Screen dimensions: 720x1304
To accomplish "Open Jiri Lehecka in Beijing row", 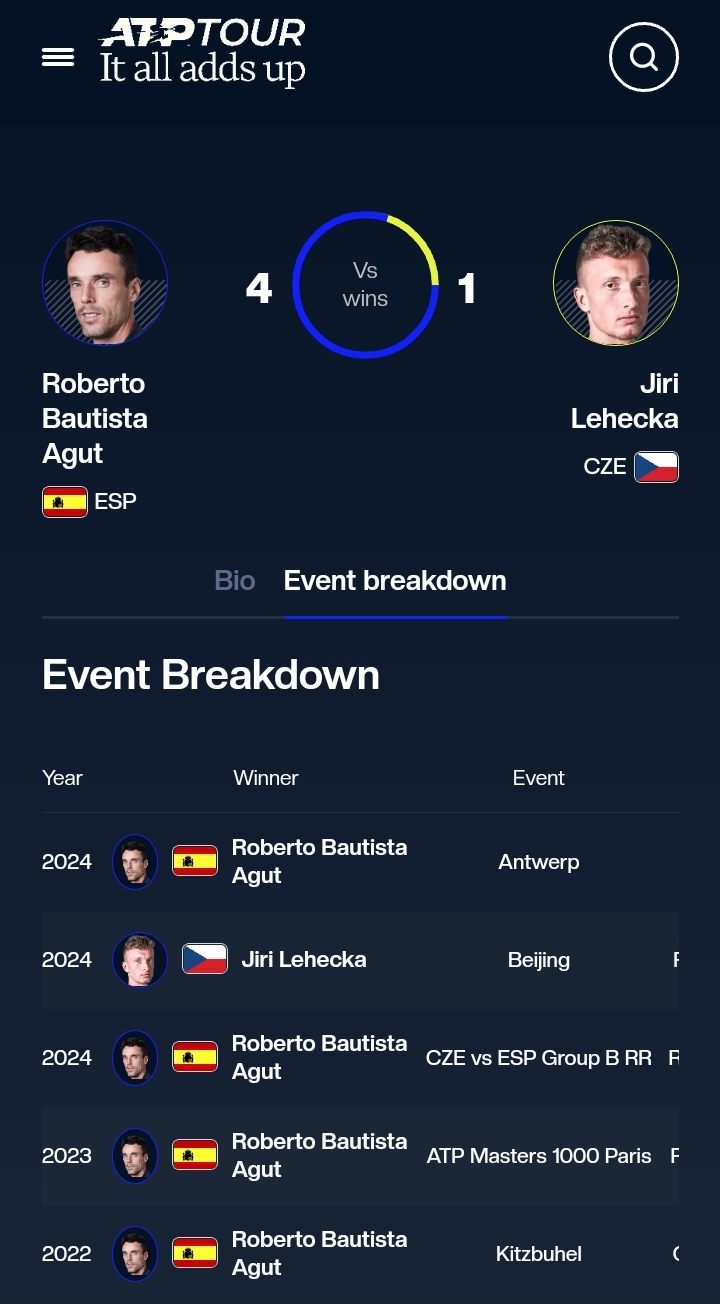I will (304, 959).
